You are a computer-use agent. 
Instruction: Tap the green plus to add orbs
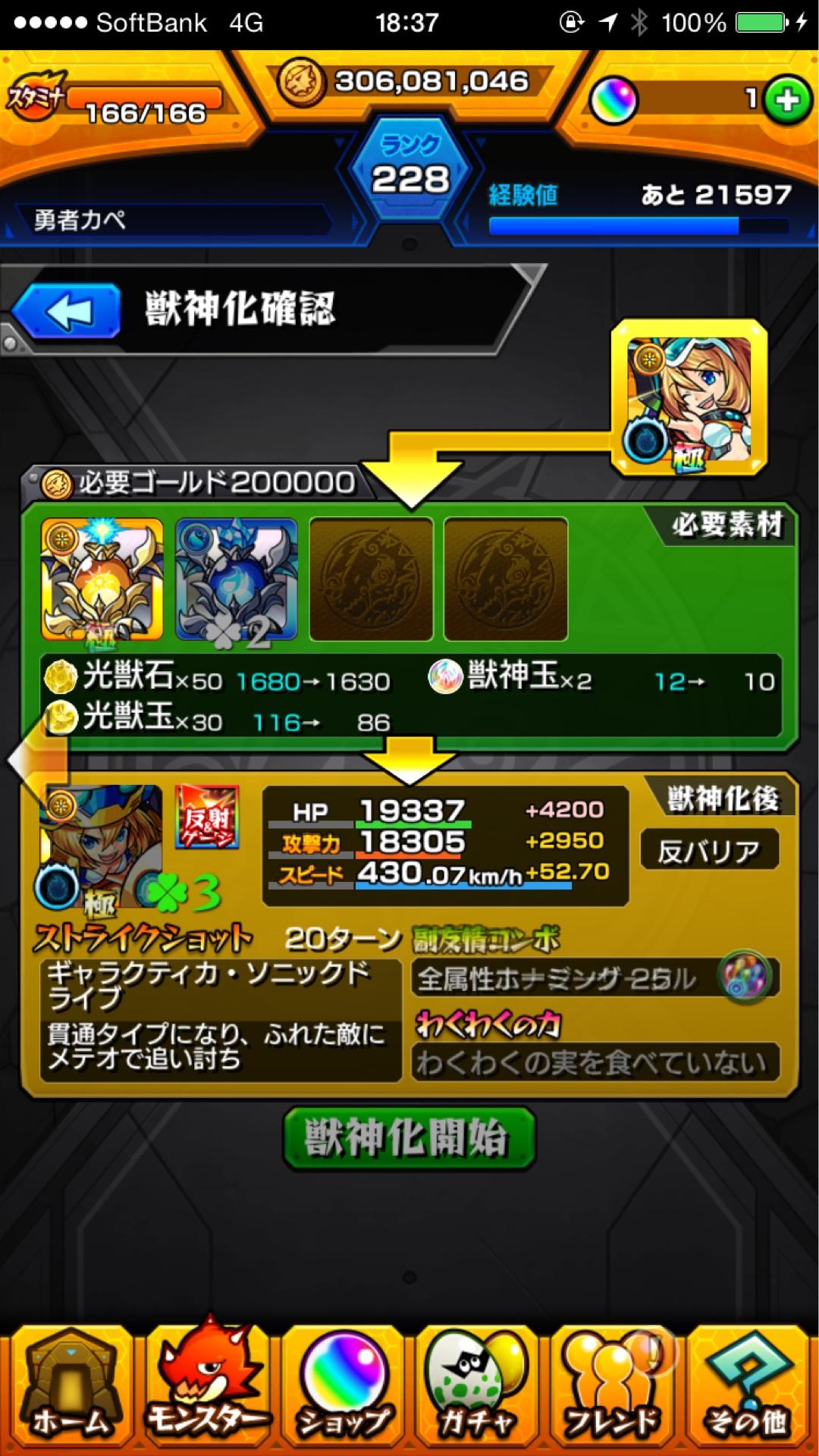point(786,100)
